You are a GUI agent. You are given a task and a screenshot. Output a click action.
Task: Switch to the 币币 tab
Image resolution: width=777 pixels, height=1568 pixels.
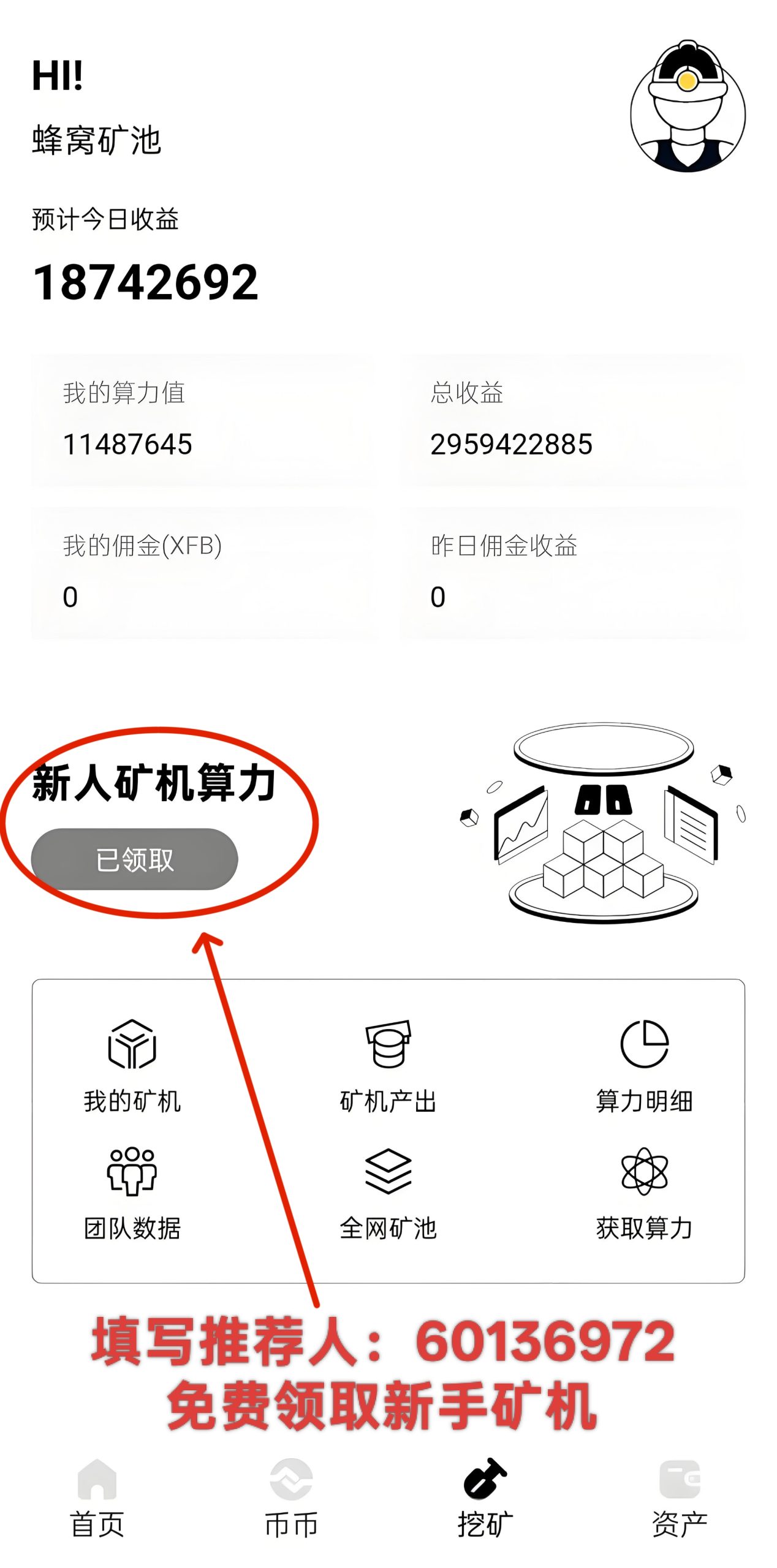pyautogui.click(x=291, y=1498)
